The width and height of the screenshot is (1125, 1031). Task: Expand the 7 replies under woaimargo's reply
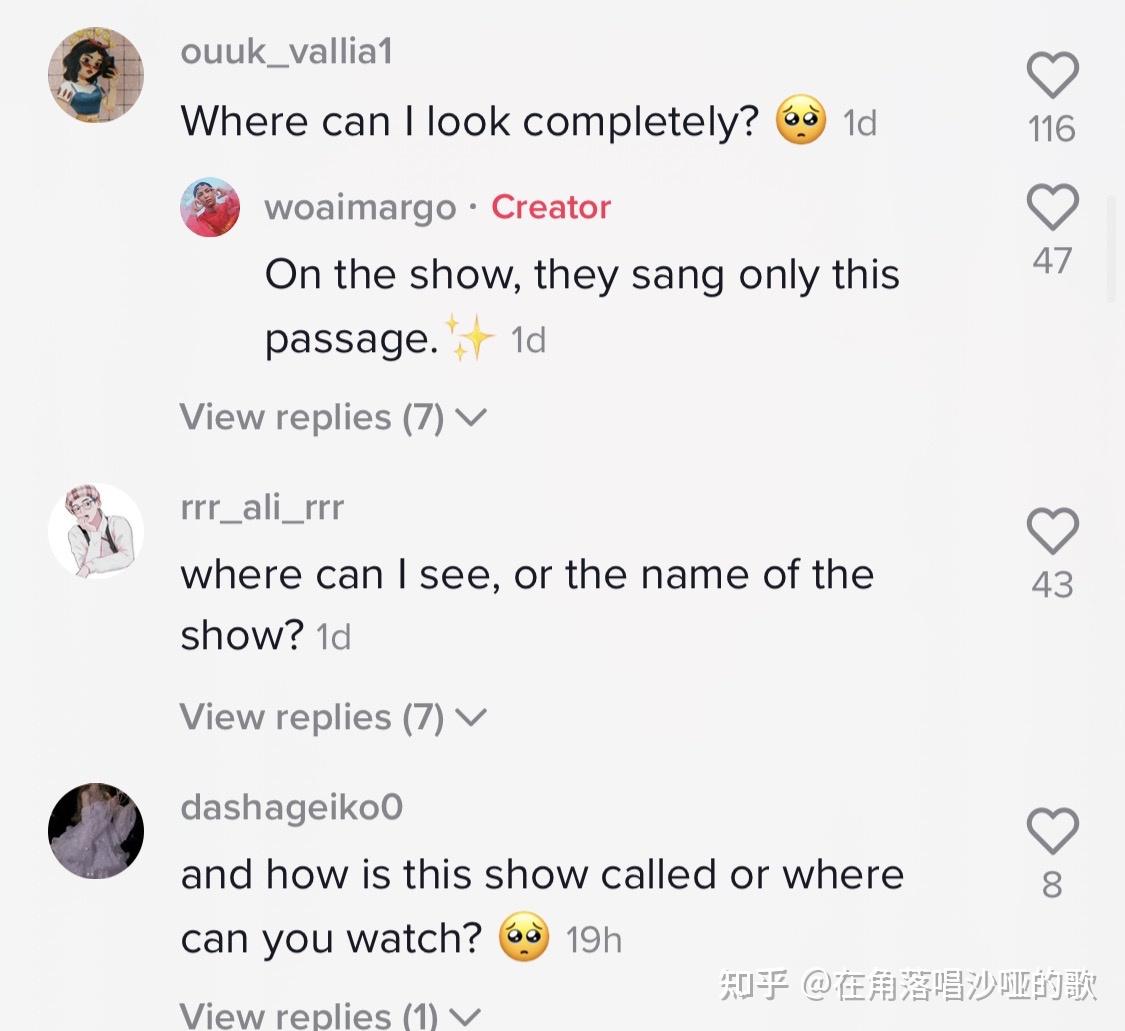point(332,417)
